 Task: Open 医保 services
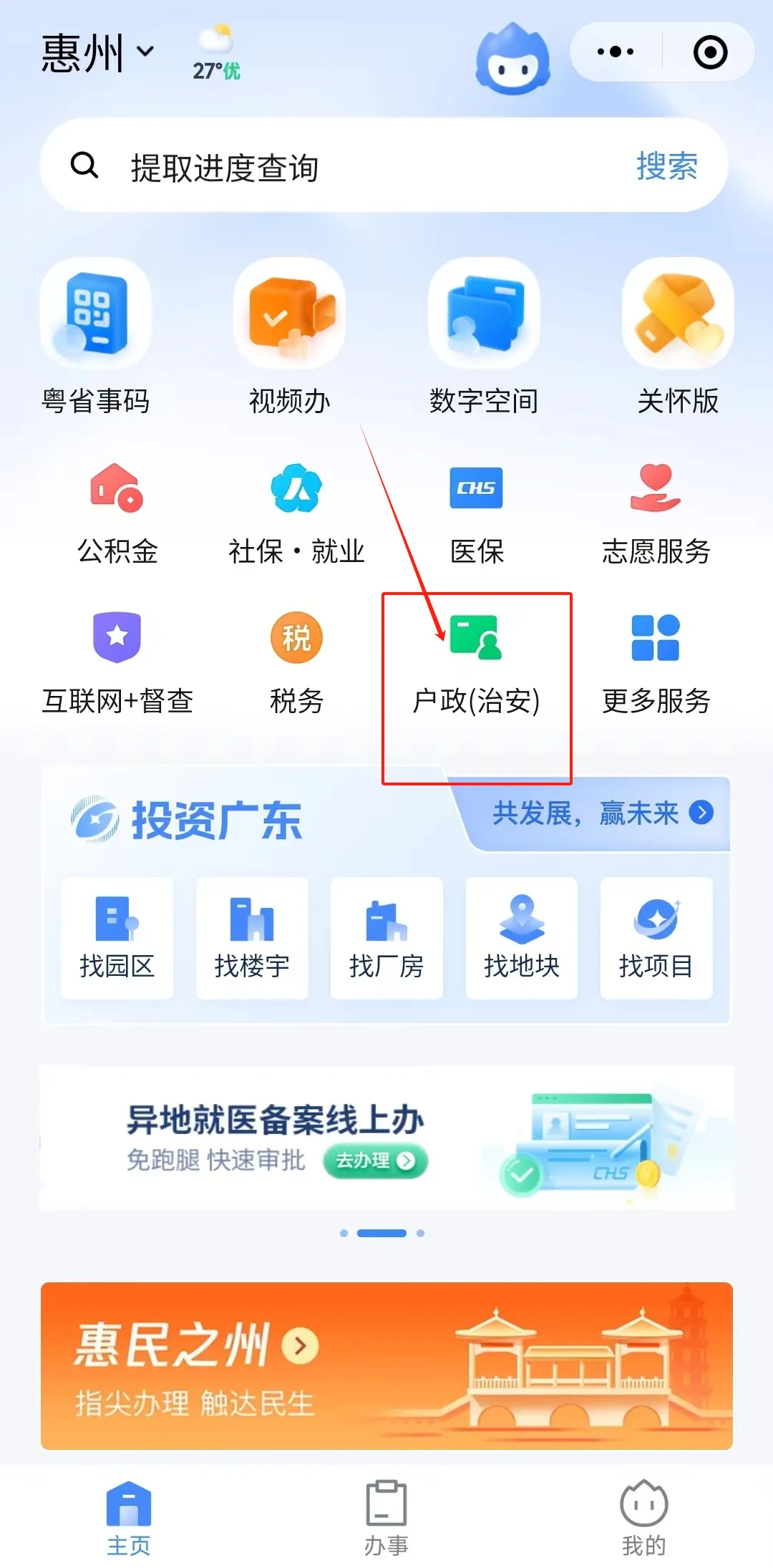click(x=477, y=513)
